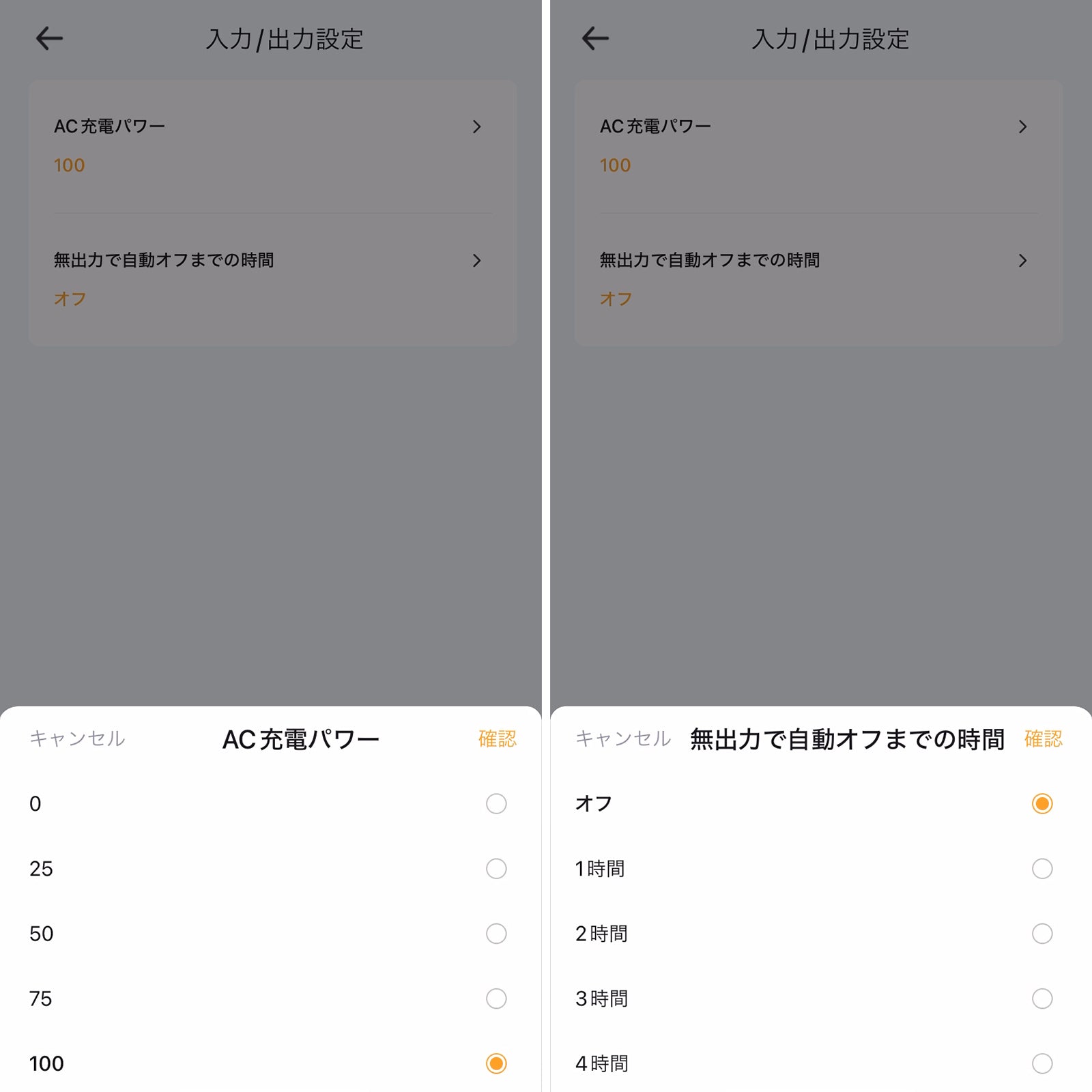1092x1092 pixels.
Task: Set AC charging power to 75
Action: (x=496, y=998)
